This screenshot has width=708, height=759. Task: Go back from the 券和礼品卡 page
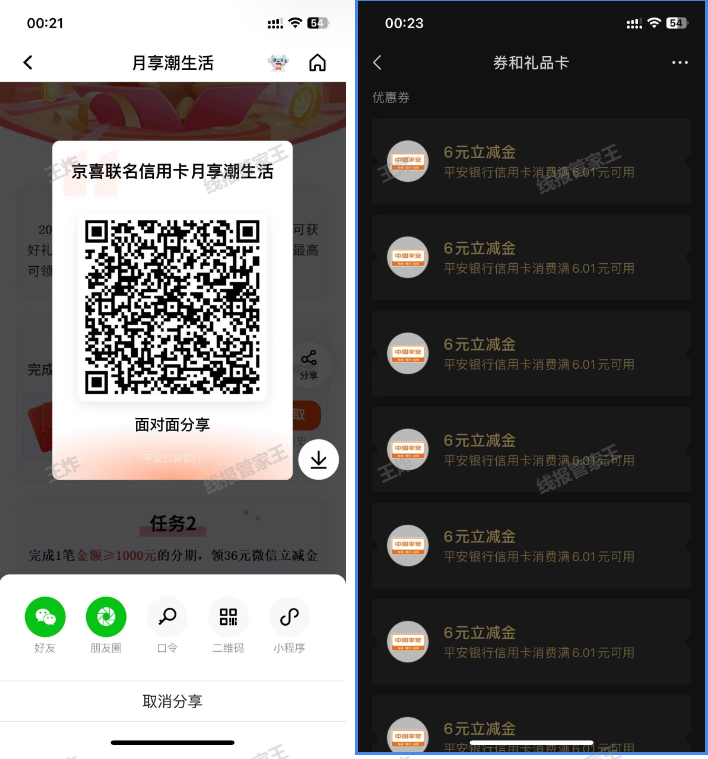pyautogui.click(x=378, y=63)
